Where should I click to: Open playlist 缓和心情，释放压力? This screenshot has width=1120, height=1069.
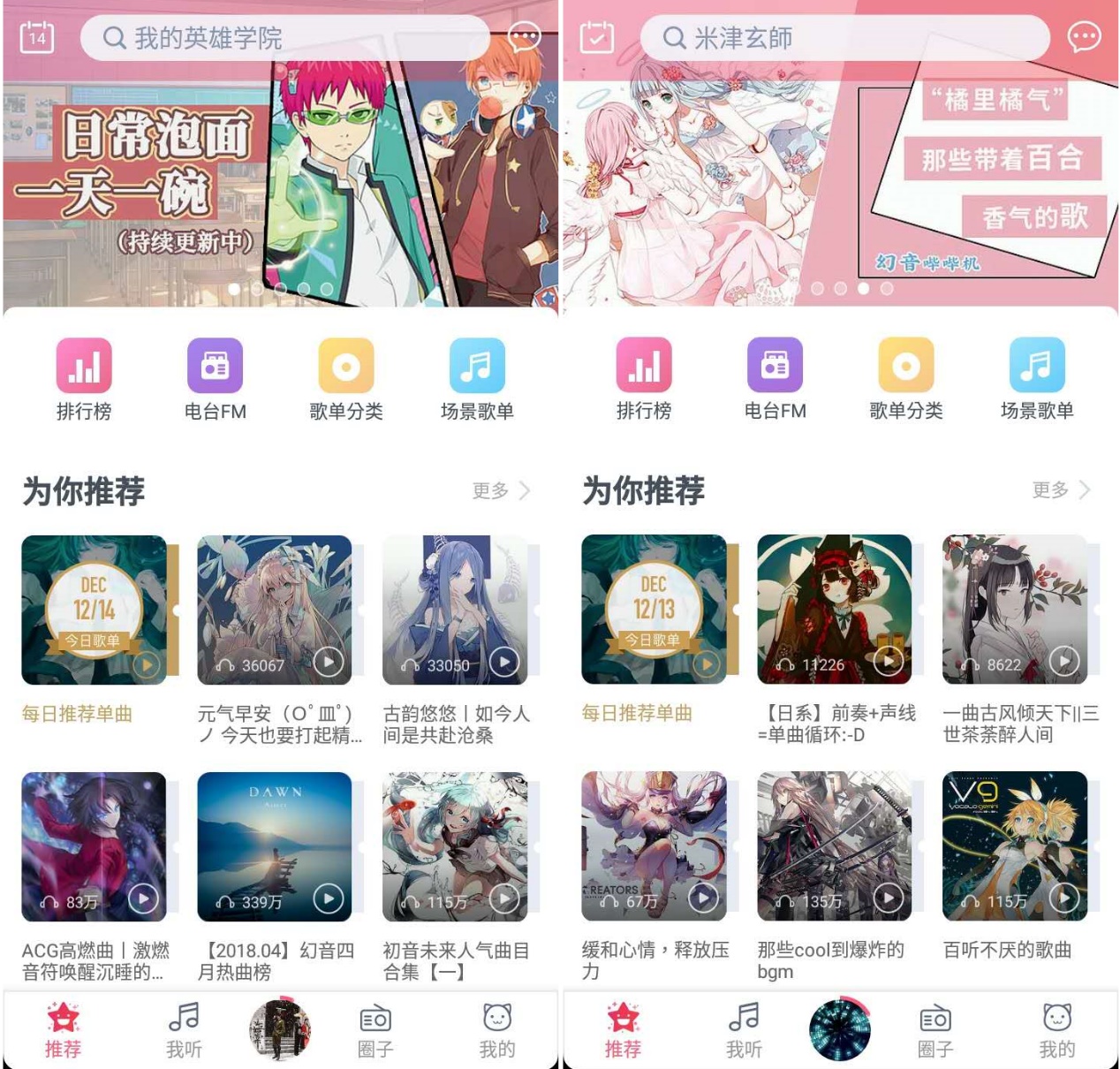coord(654,846)
